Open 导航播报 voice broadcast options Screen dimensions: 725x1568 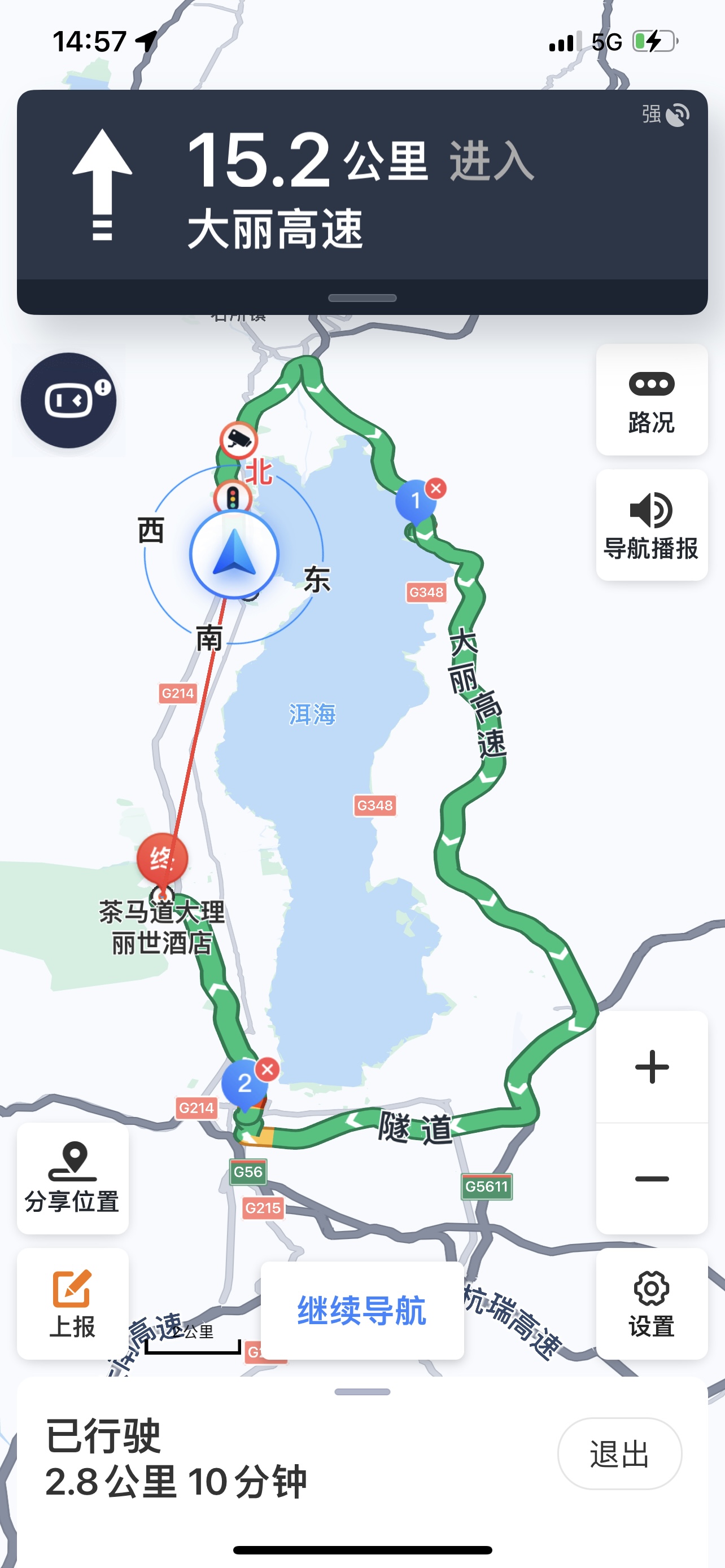tap(652, 525)
